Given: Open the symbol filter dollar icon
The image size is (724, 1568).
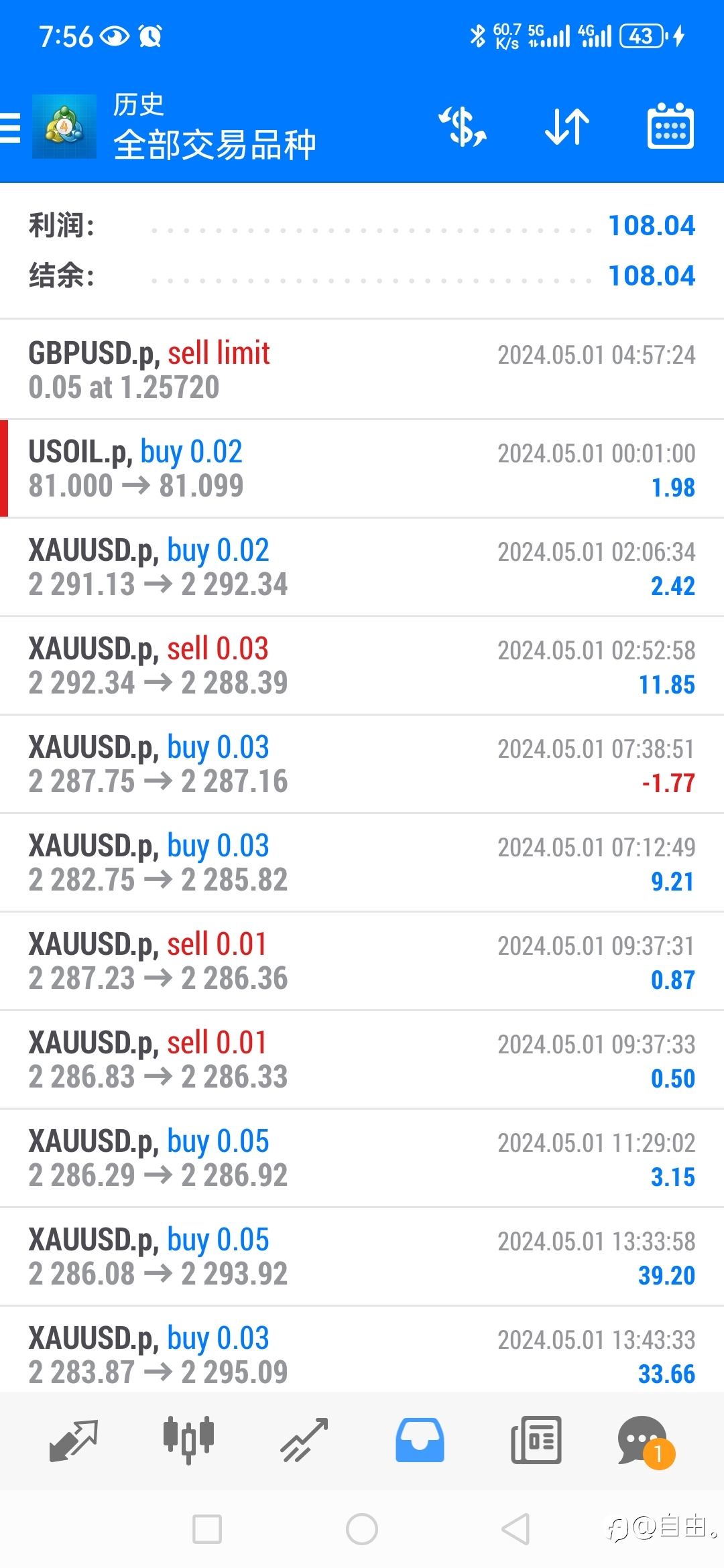Looking at the screenshot, I should (463, 127).
